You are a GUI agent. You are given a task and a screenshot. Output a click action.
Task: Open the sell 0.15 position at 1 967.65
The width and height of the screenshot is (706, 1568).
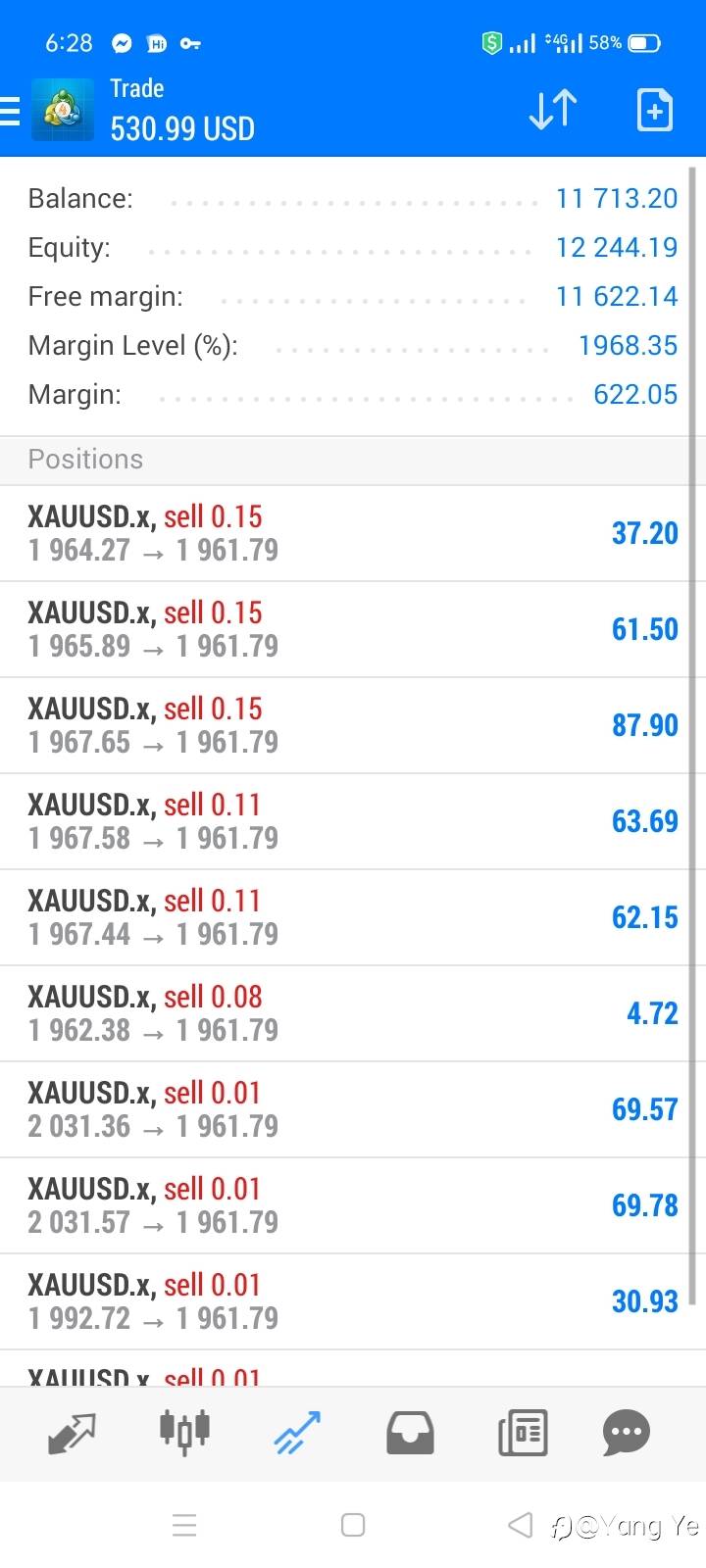coord(353,725)
